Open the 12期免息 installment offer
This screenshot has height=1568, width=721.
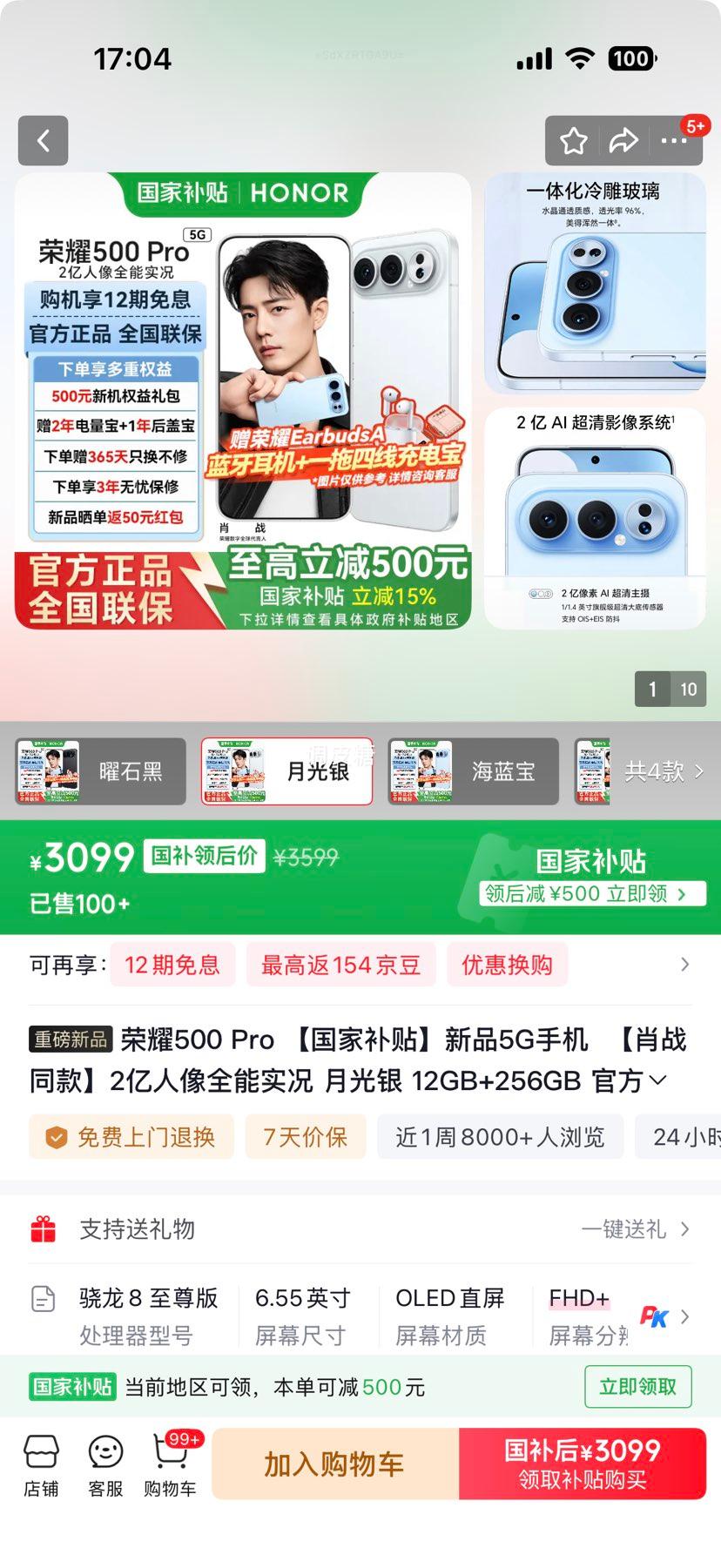172,964
